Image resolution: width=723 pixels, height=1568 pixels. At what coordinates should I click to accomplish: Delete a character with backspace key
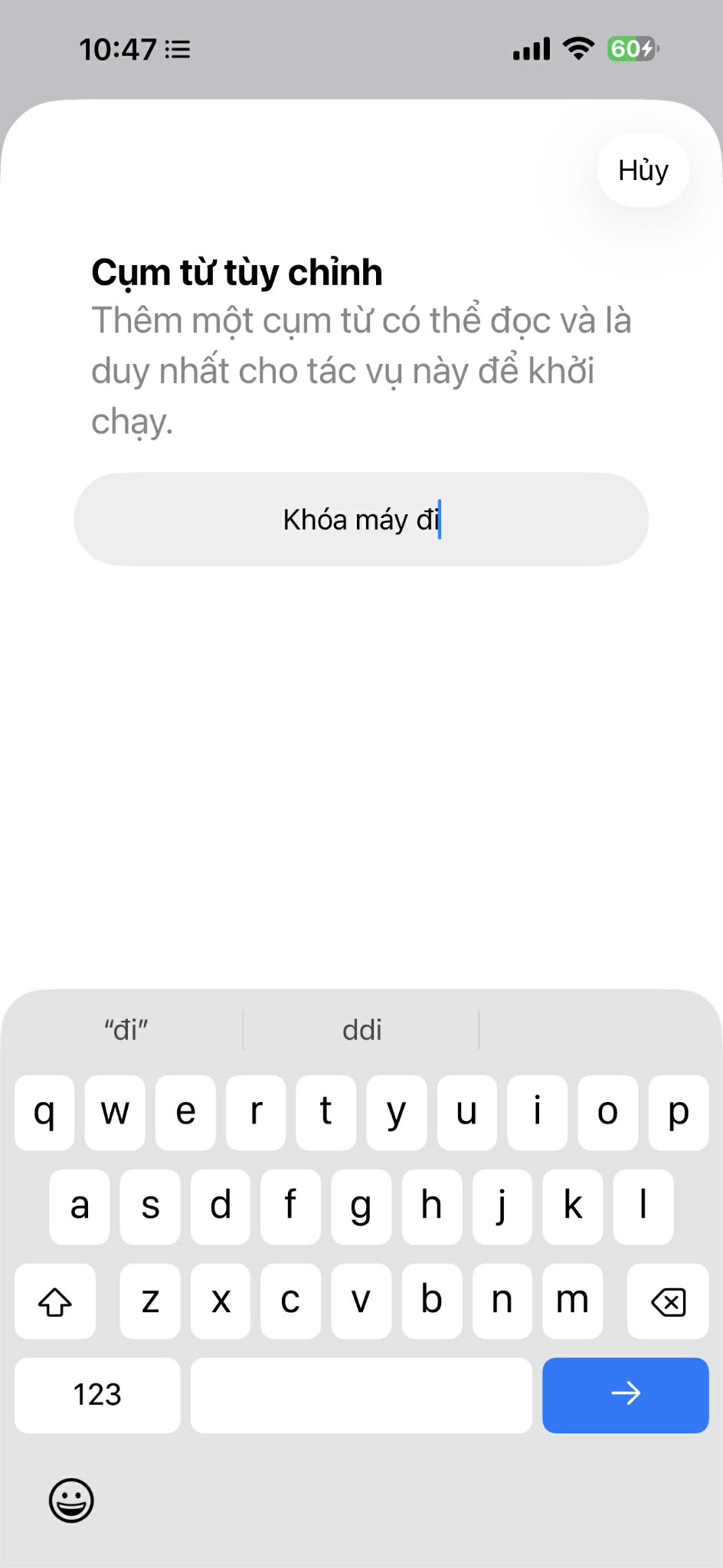tap(667, 1301)
